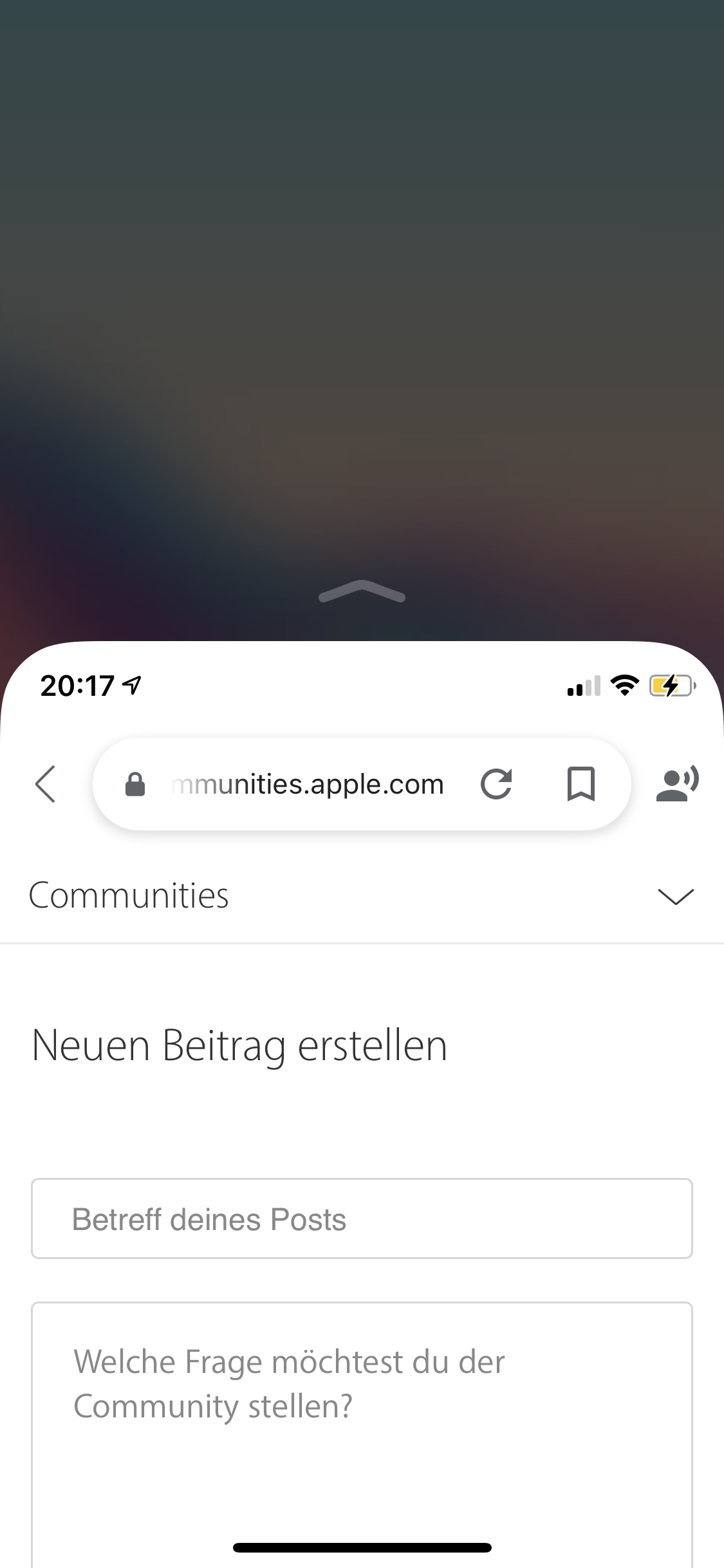The image size is (724, 1568).
Task: Reload the current page
Action: (x=496, y=784)
